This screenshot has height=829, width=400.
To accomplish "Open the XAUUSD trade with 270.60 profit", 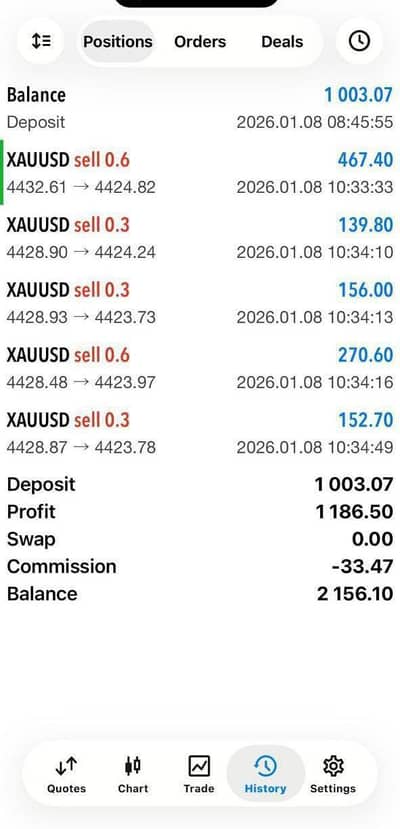I will pyautogui.click(x=200, y=368).
